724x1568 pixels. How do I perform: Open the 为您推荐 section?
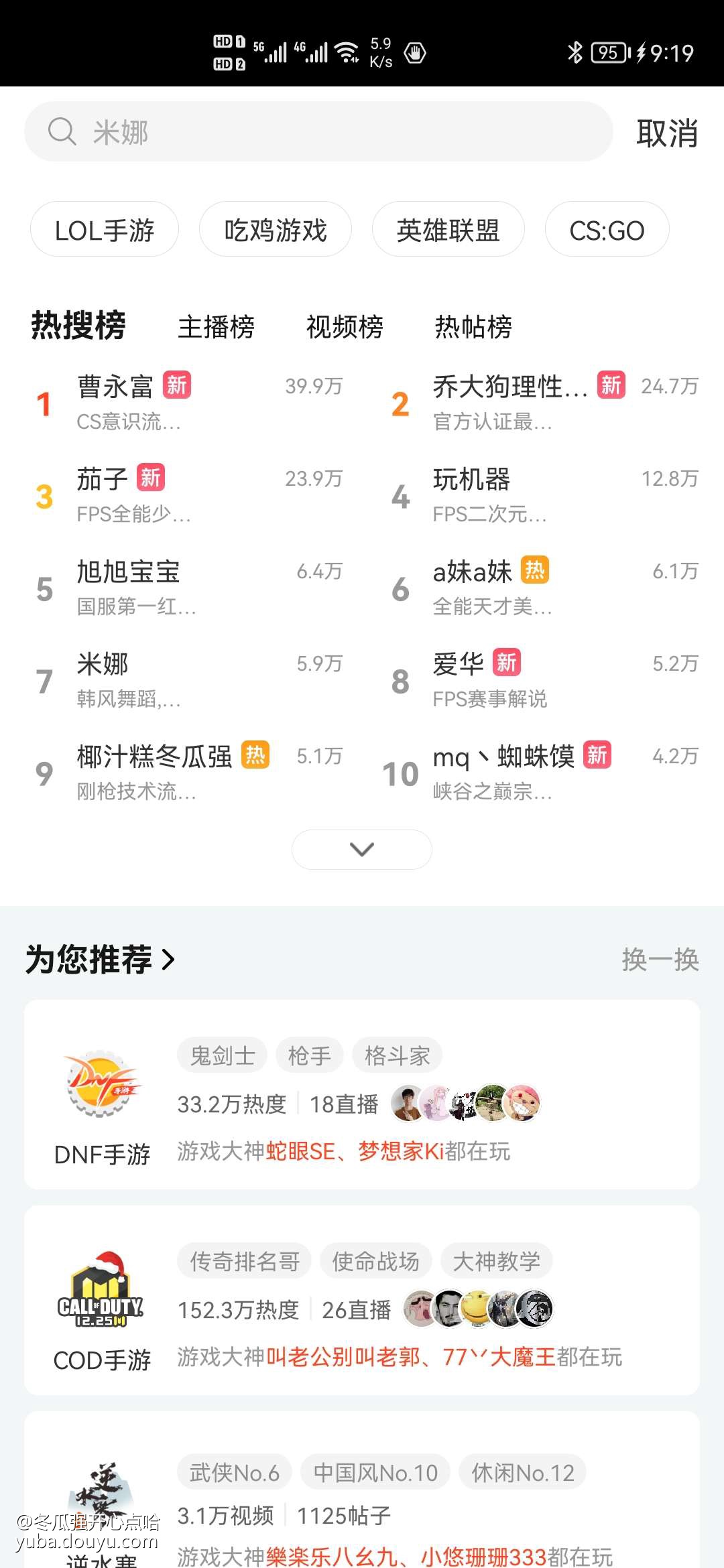pyautogui.click(x=101, y=960)
